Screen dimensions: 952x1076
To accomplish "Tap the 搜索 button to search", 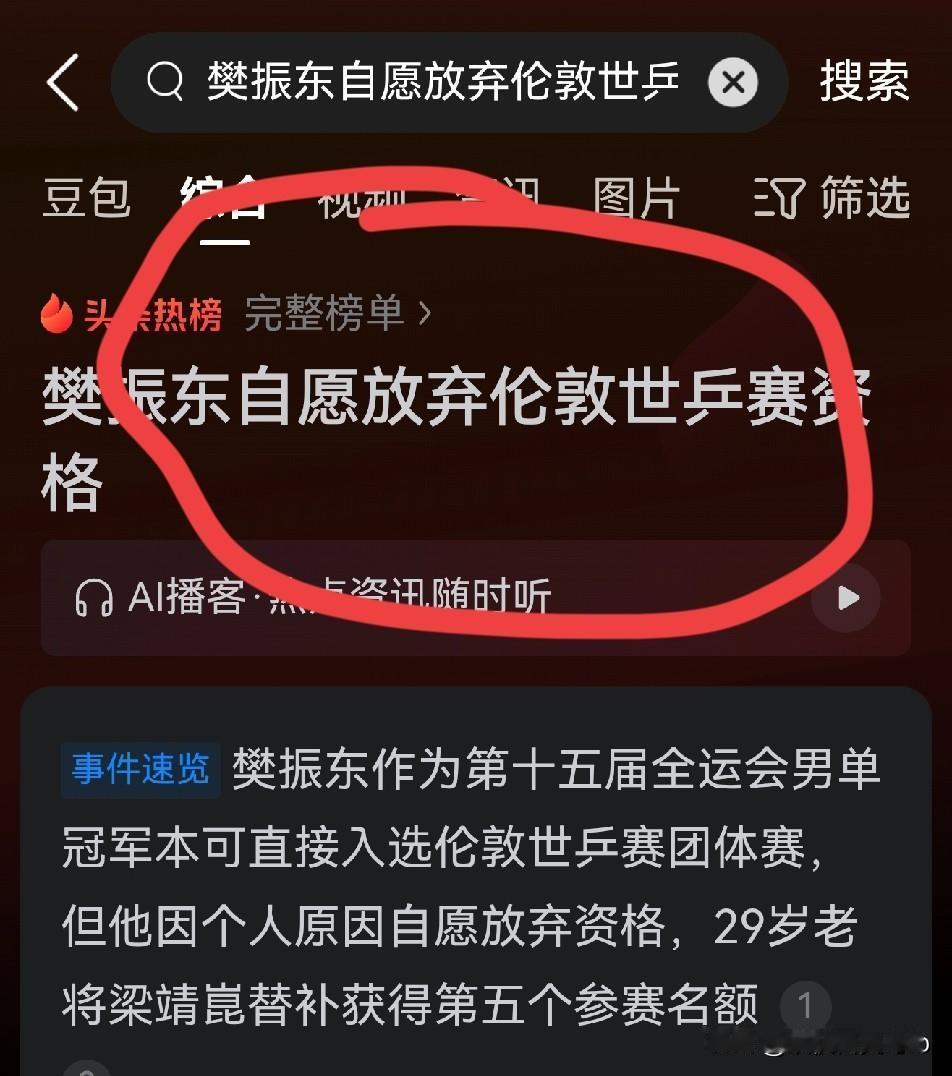I will tap(864, 82).
